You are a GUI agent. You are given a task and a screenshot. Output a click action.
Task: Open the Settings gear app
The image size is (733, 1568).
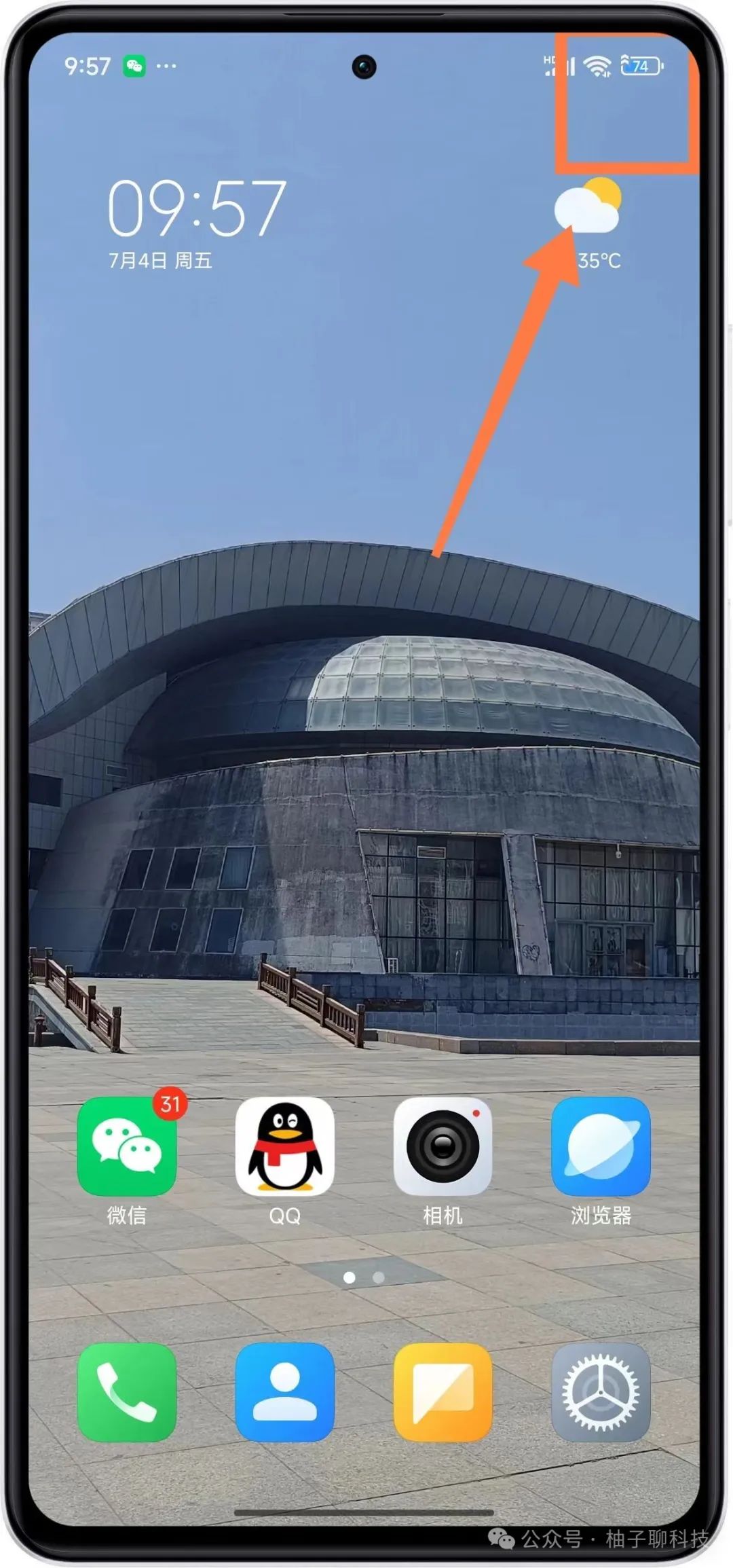click(601, 1391)
